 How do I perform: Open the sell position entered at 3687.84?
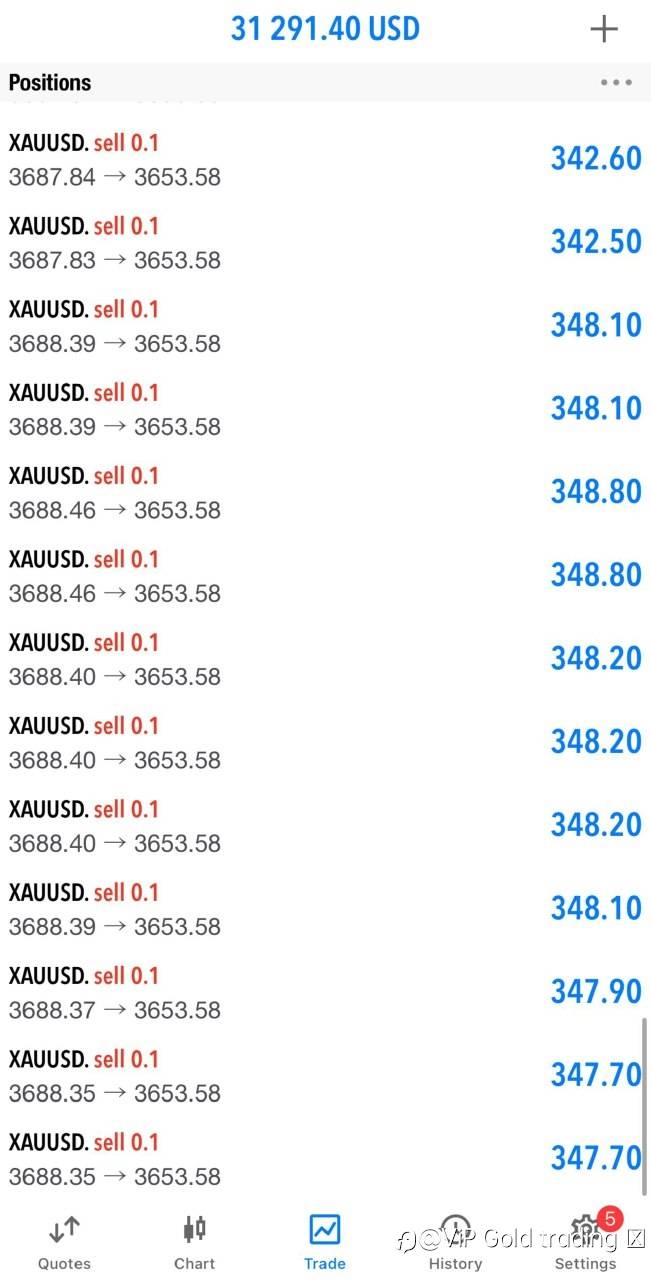[x=325, y=160]
